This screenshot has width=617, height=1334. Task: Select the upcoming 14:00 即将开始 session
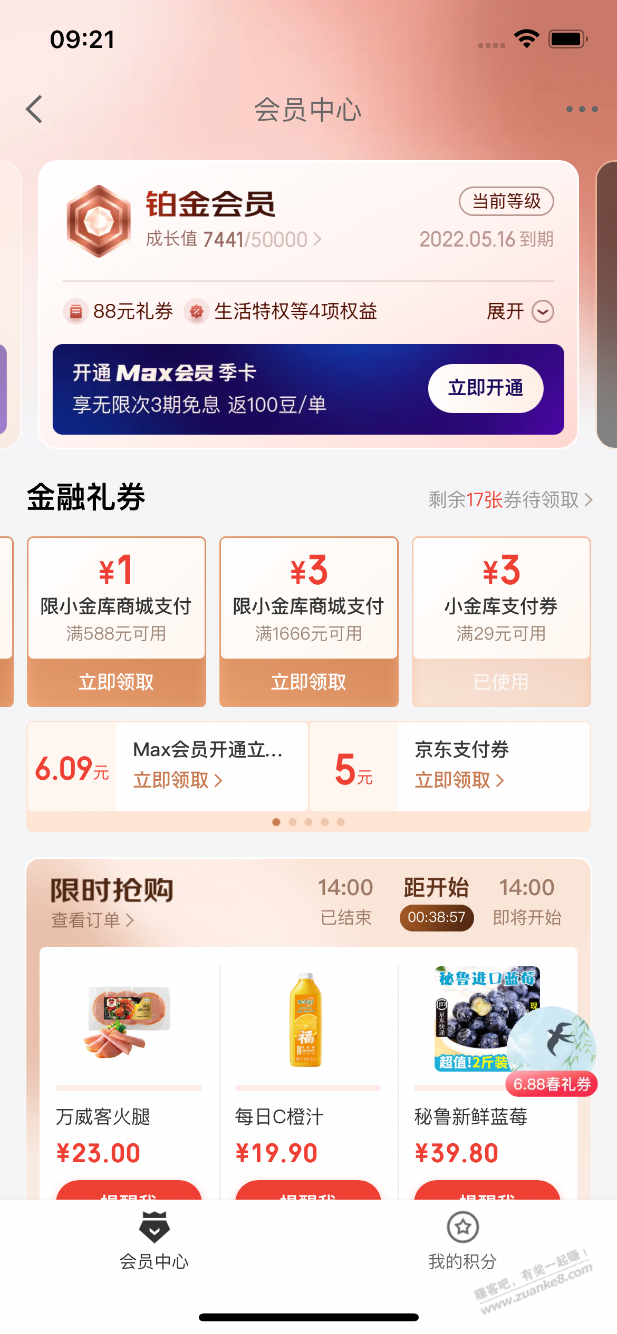coord(528,901)
